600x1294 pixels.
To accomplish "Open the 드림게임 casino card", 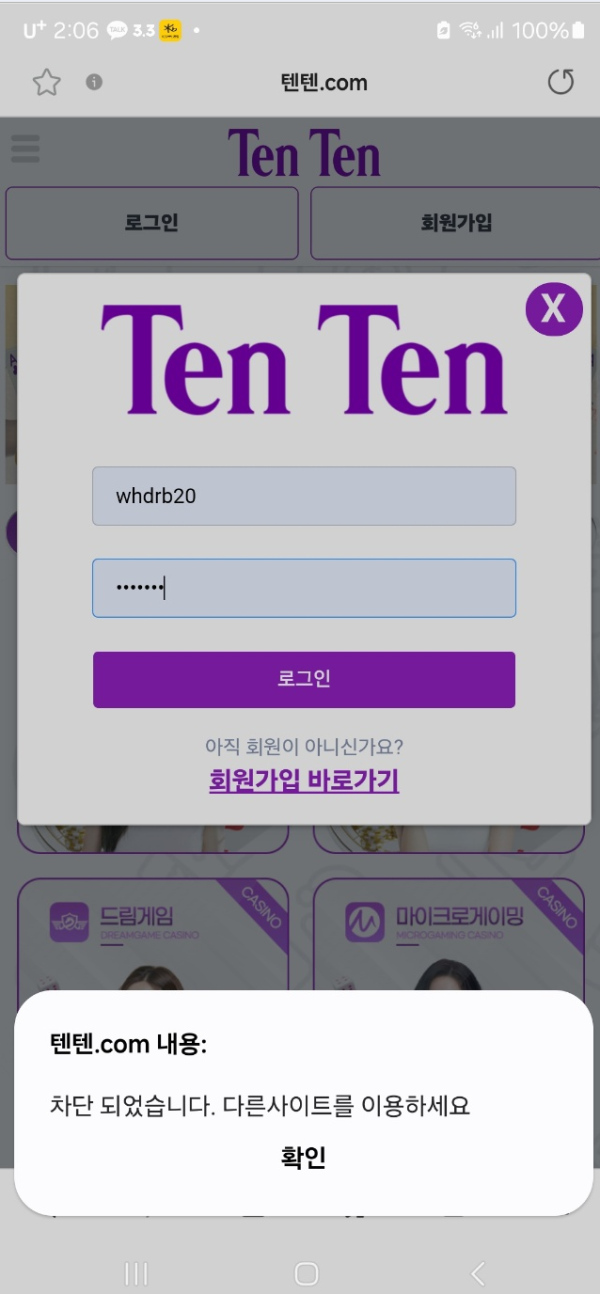I will (153, 930).
